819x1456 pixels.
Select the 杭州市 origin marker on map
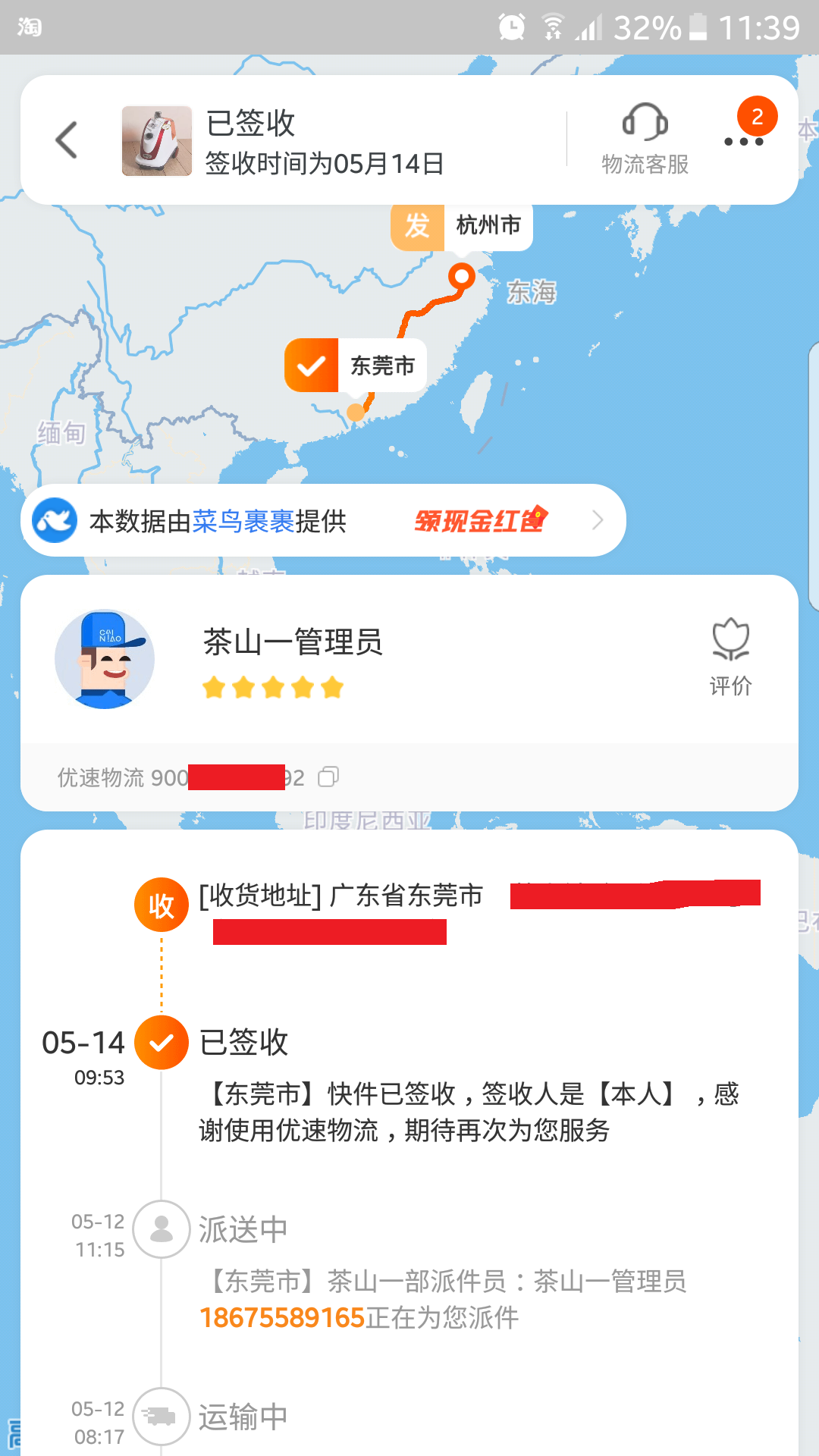coord(462,225)
